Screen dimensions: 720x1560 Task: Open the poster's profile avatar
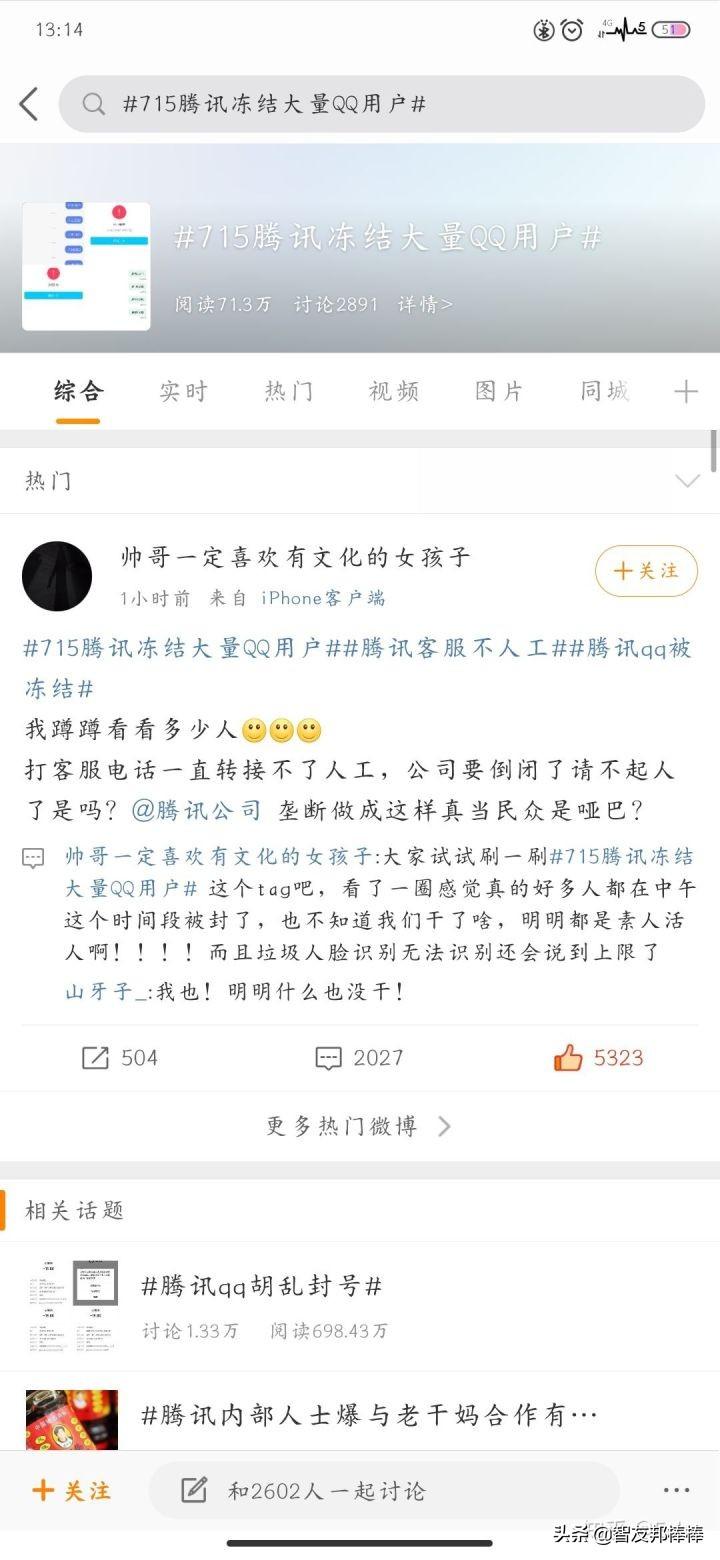[57, 577]
